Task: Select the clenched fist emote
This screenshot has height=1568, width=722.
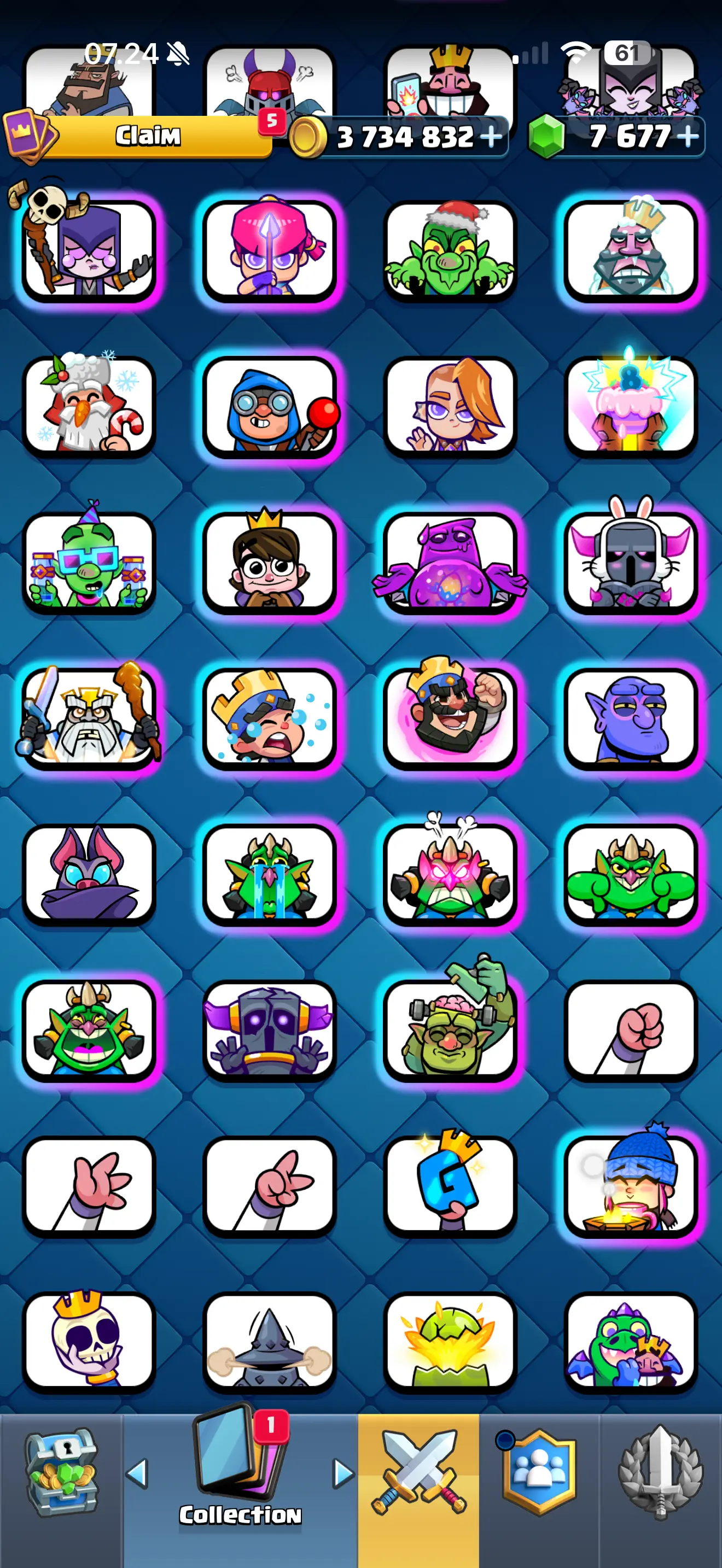Action: coord(631,1029)
